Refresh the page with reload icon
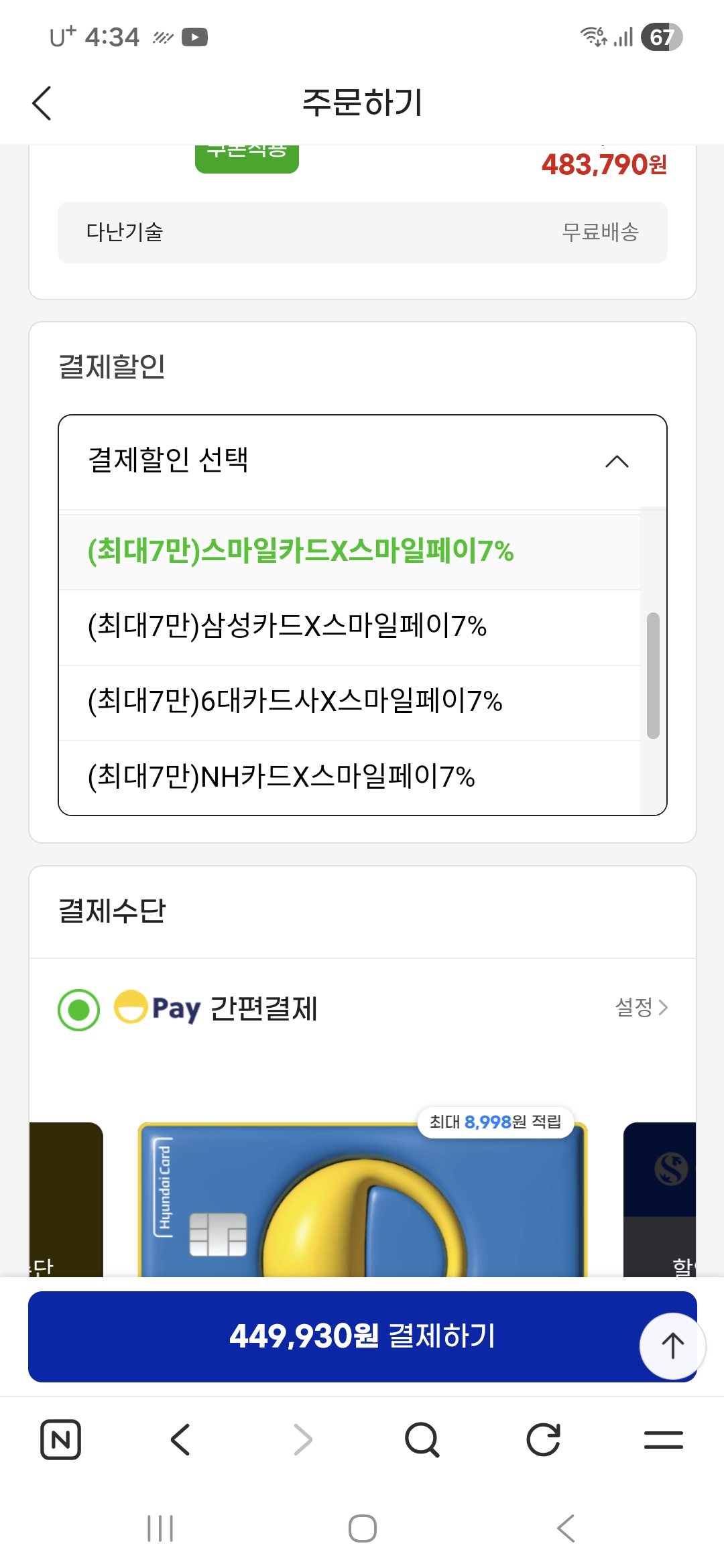 (x=543, y=1438)
